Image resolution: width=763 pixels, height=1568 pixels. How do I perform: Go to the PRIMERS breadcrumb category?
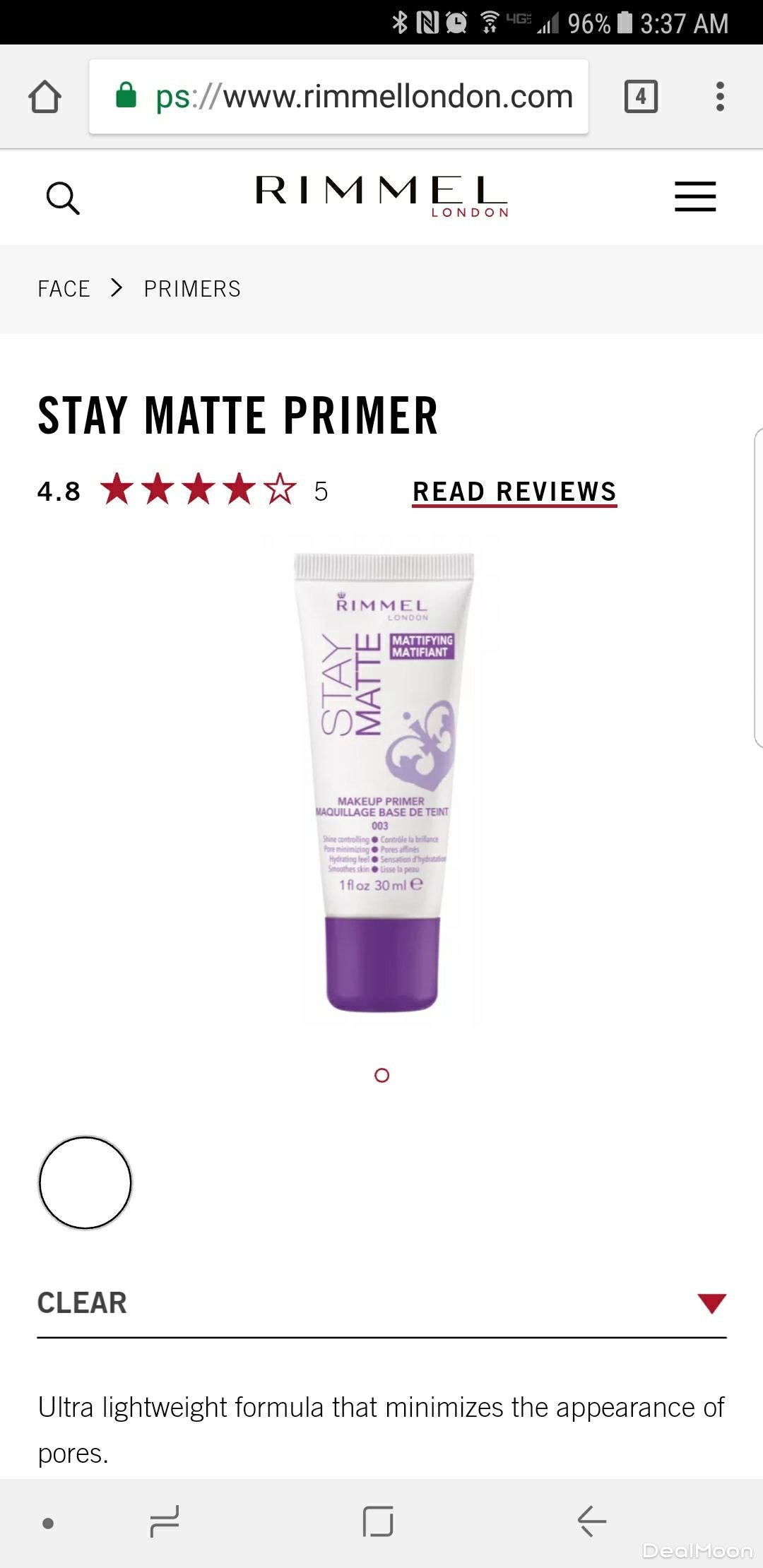[192, 289]
